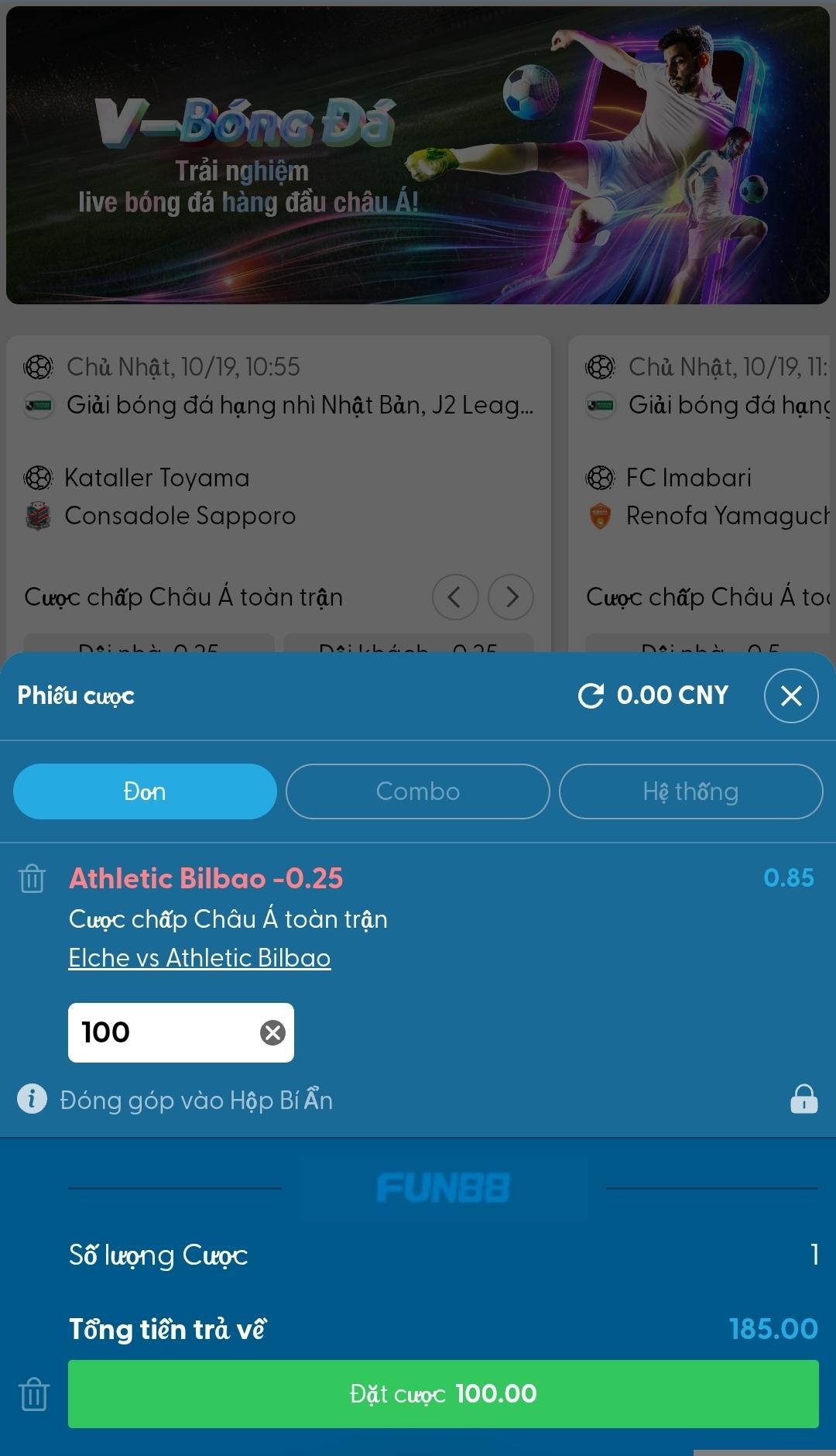The height and width of the screenshot is (1456, 836).
Task: Show info on Đóng góp vào Hộp Bí Ẩn
Action: pos(32,1099)
